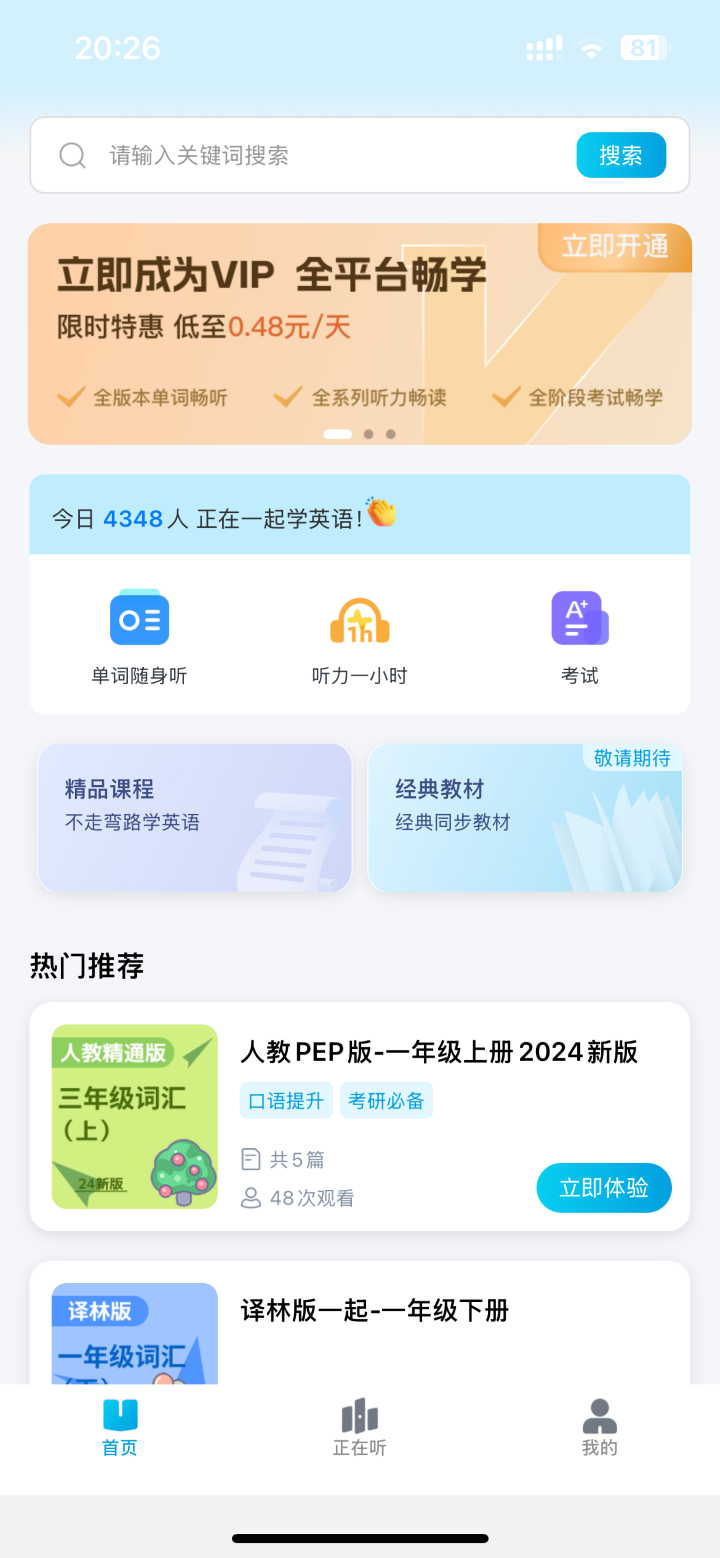Toggle the 考研必备 tag filter
The width and height of the screenshot is (720, 1558).
click(x=386, y=1100)
